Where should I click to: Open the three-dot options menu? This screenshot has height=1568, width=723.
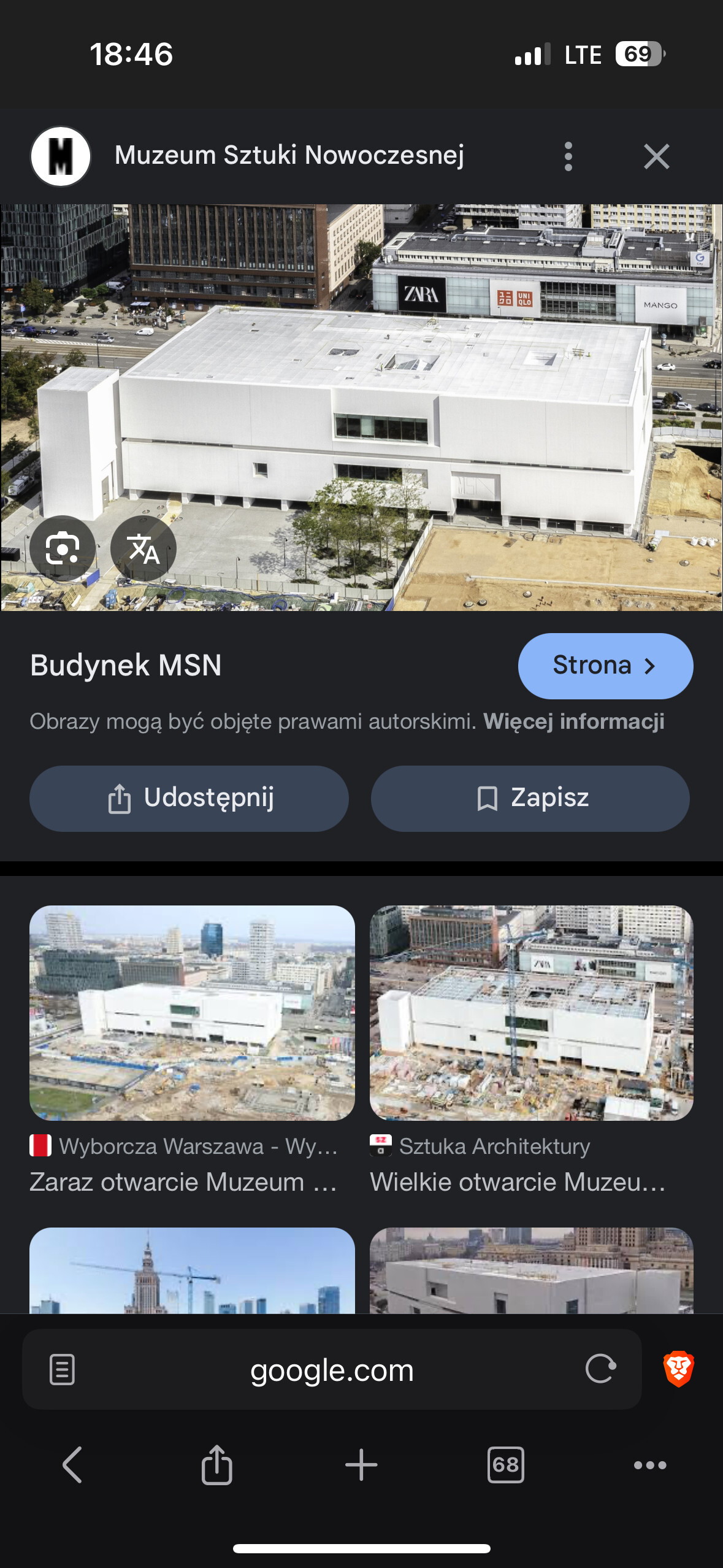point(568,156)
